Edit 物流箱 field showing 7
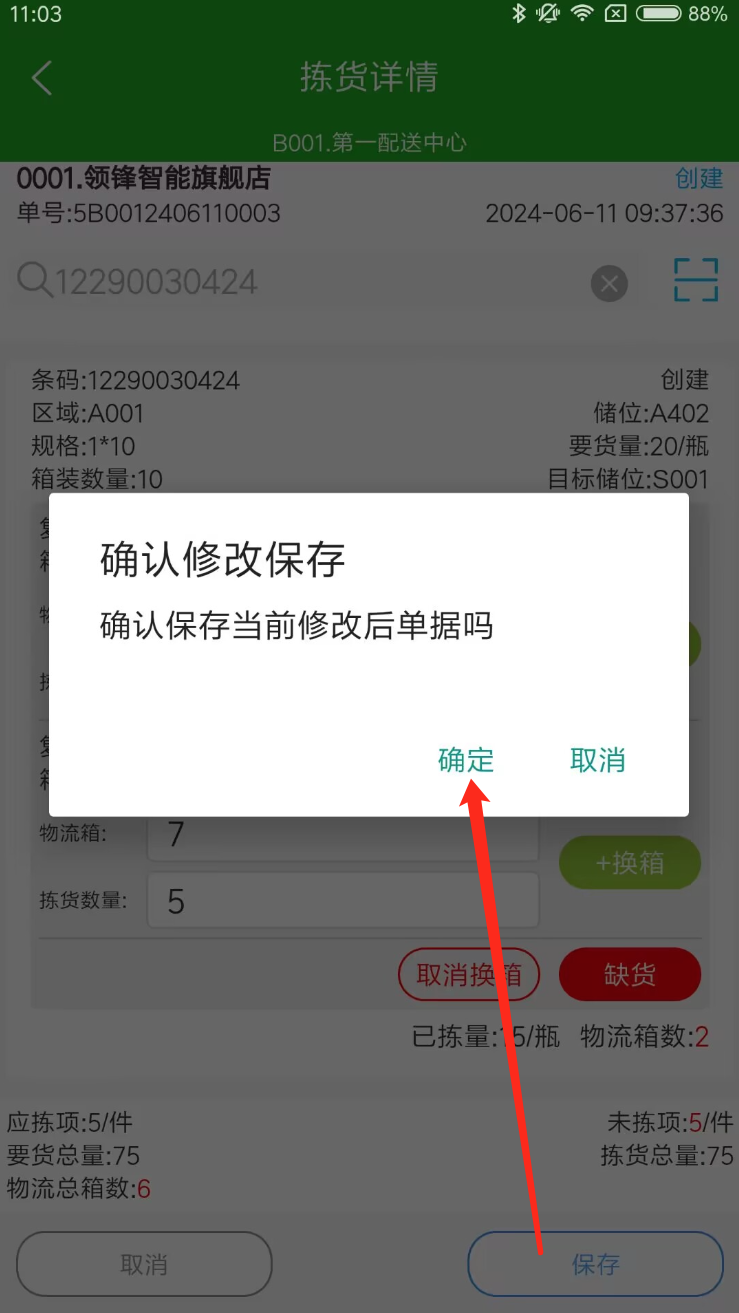 pos(342,835)
